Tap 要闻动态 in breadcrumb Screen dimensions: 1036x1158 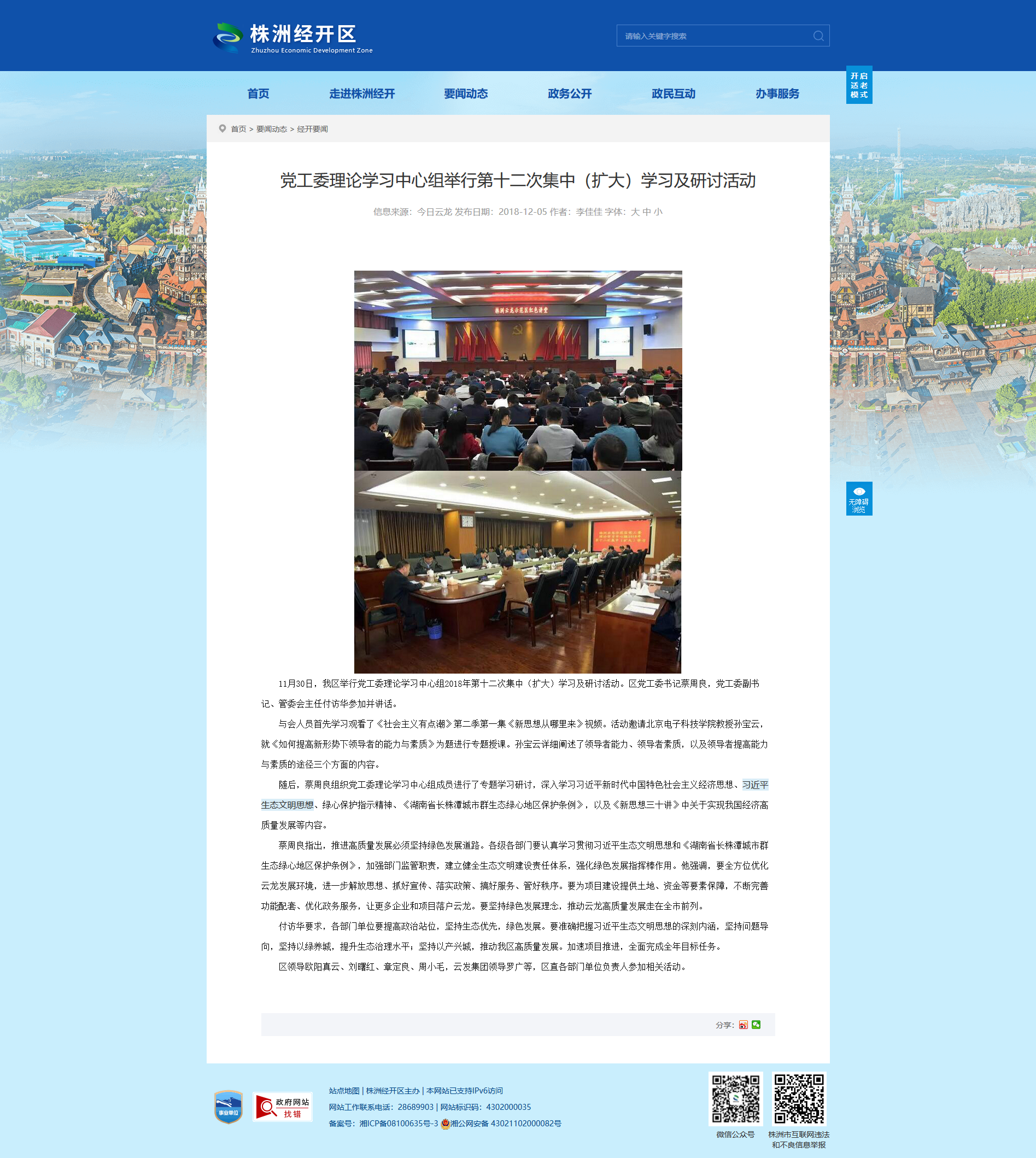(x=272, y=129)
